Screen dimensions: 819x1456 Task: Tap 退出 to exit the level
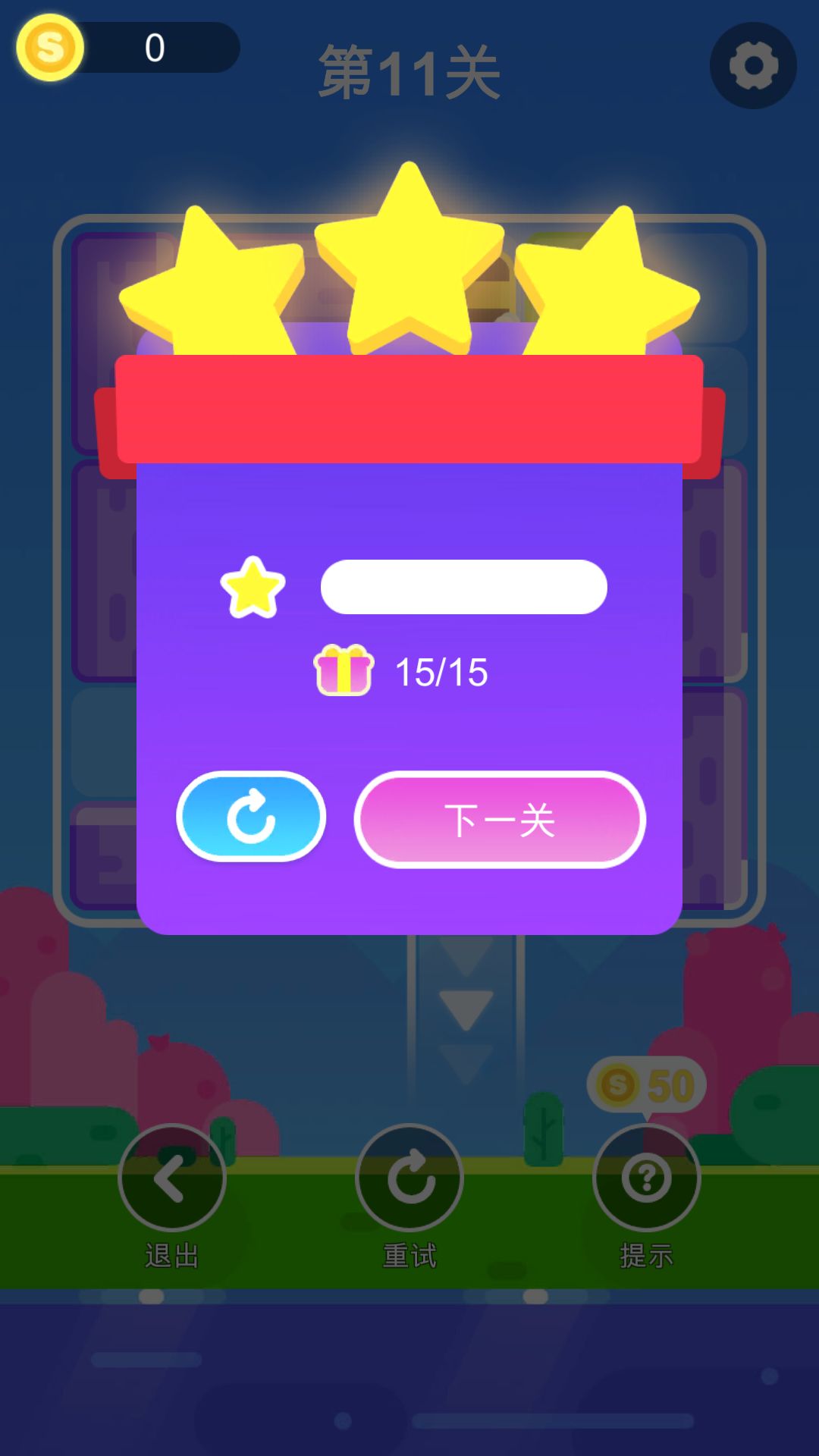(x=172, y=1178)
